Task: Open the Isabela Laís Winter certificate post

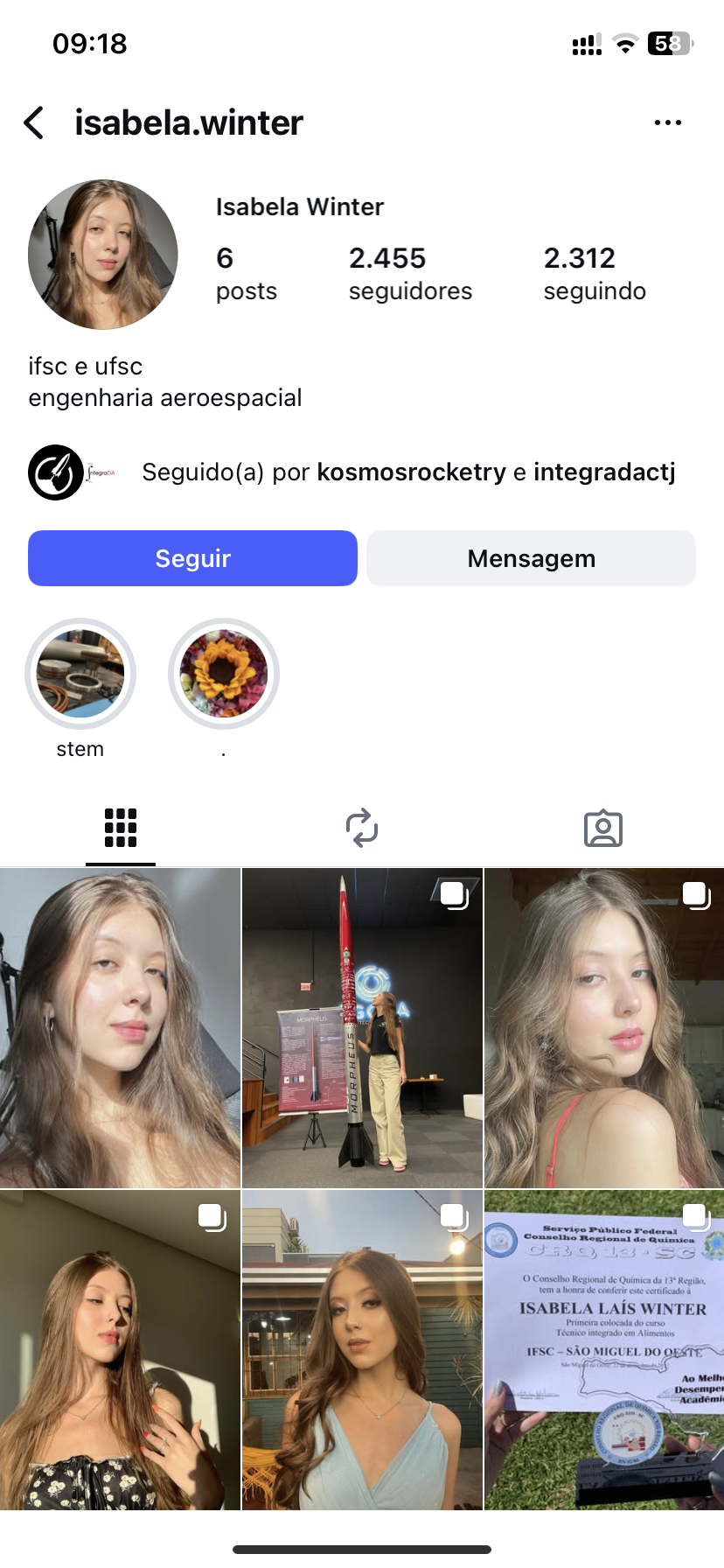Action: (x=604, y=1349)
